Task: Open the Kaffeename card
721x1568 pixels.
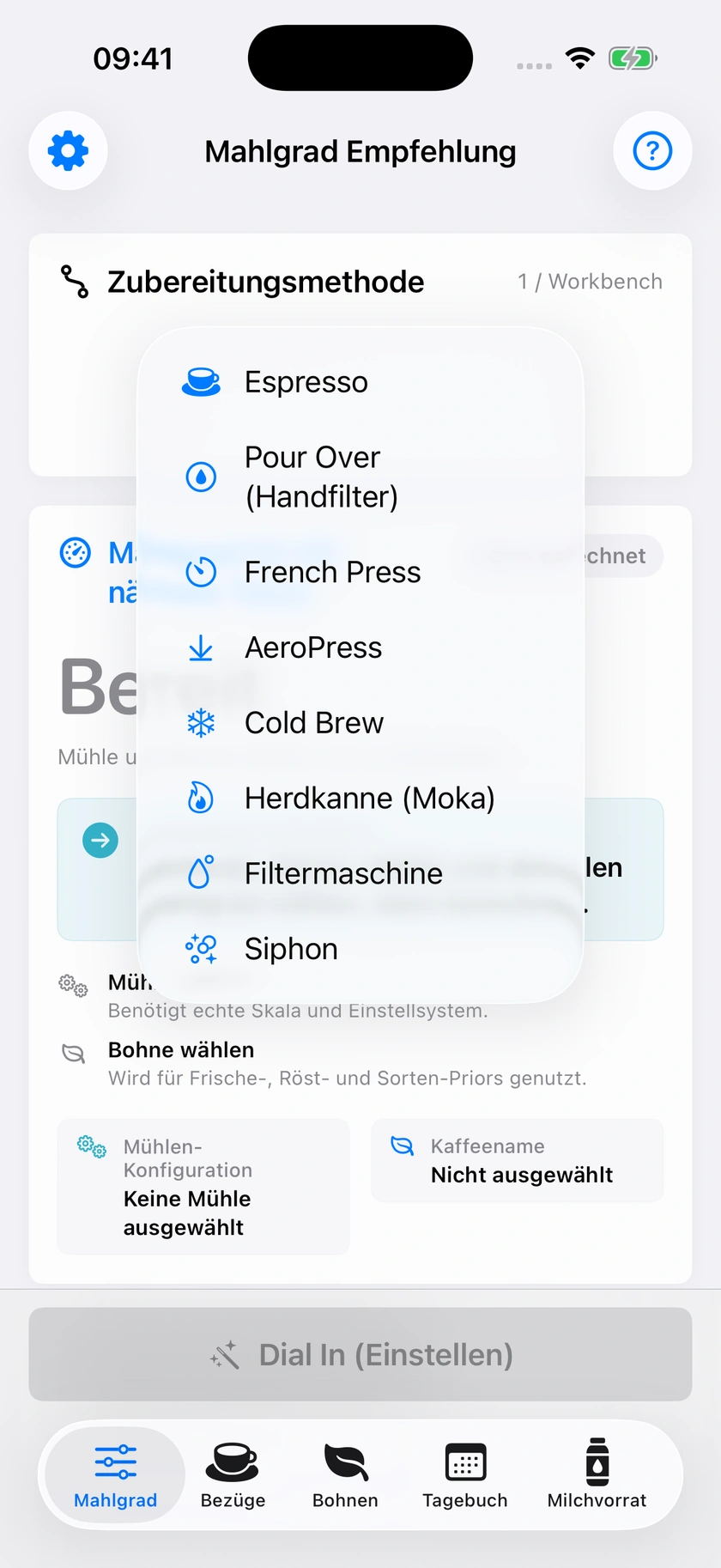Action: pos(517,1160)
